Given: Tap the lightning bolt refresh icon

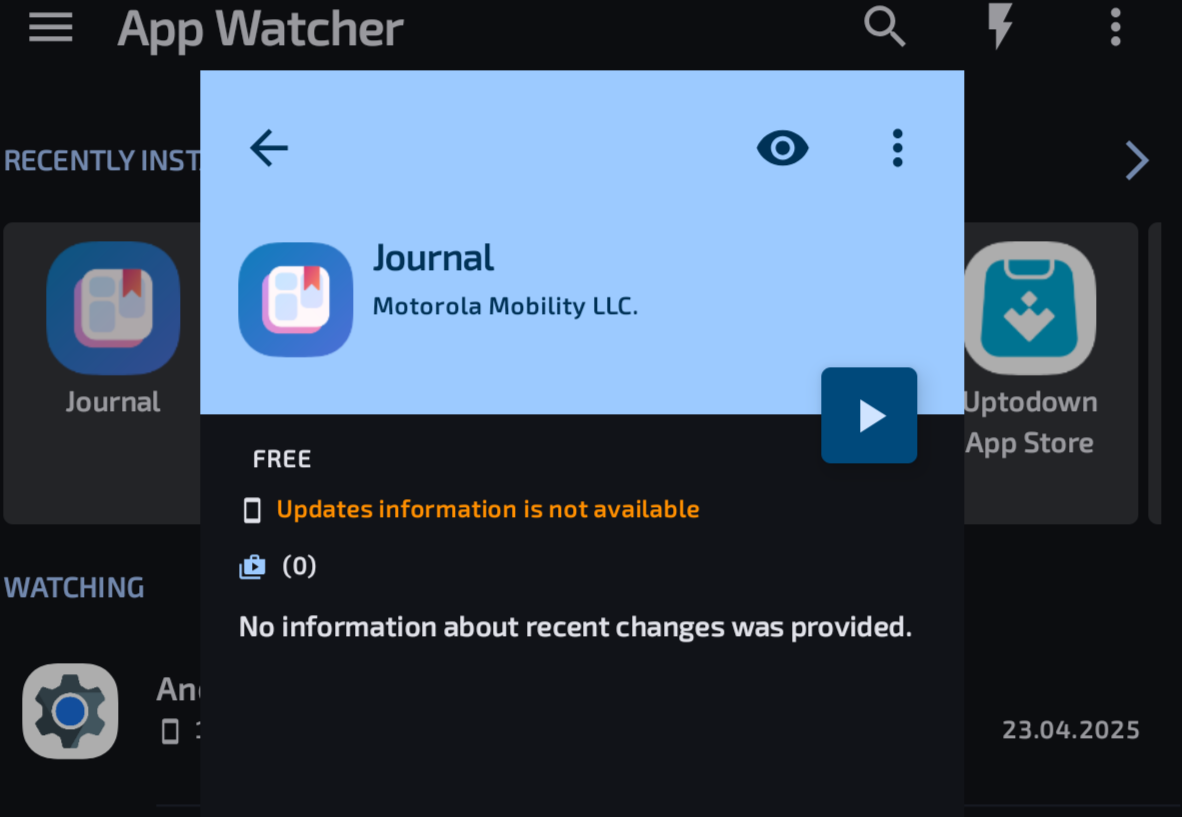Looking at the screenshot, I should 999,28.
